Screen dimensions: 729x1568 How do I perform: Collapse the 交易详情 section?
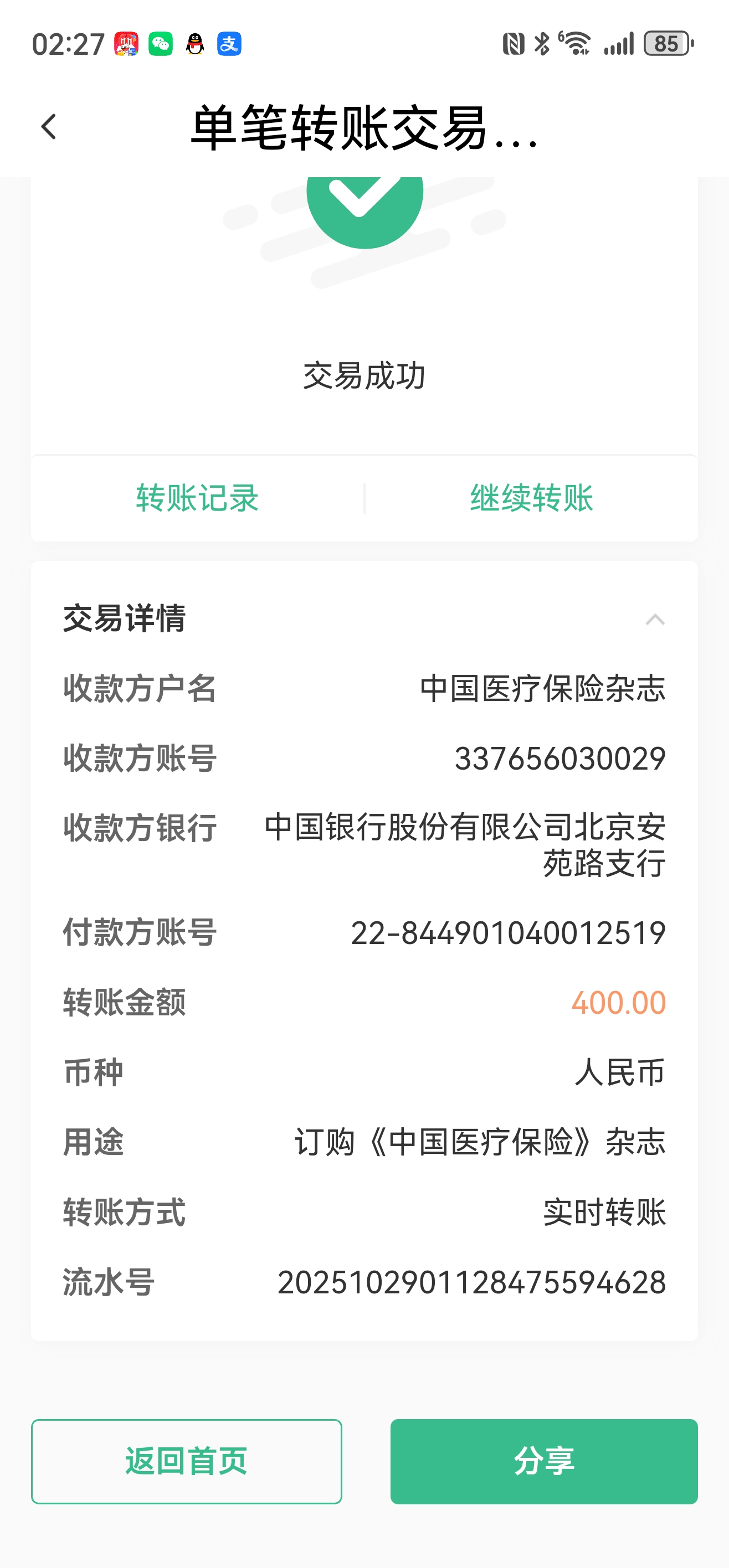click(655, 620)
